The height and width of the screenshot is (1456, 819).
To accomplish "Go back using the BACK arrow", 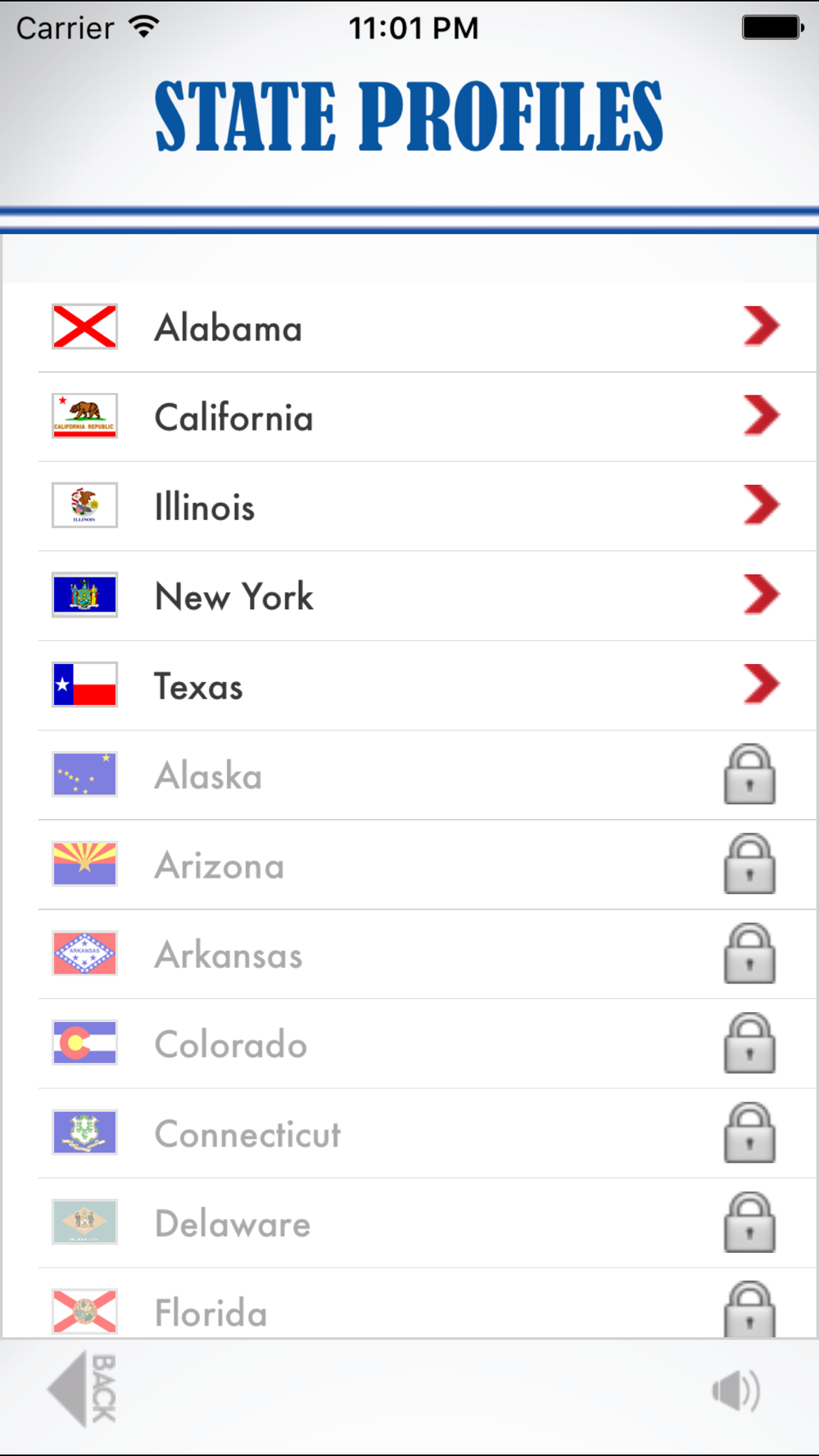I will point(82,1389).
